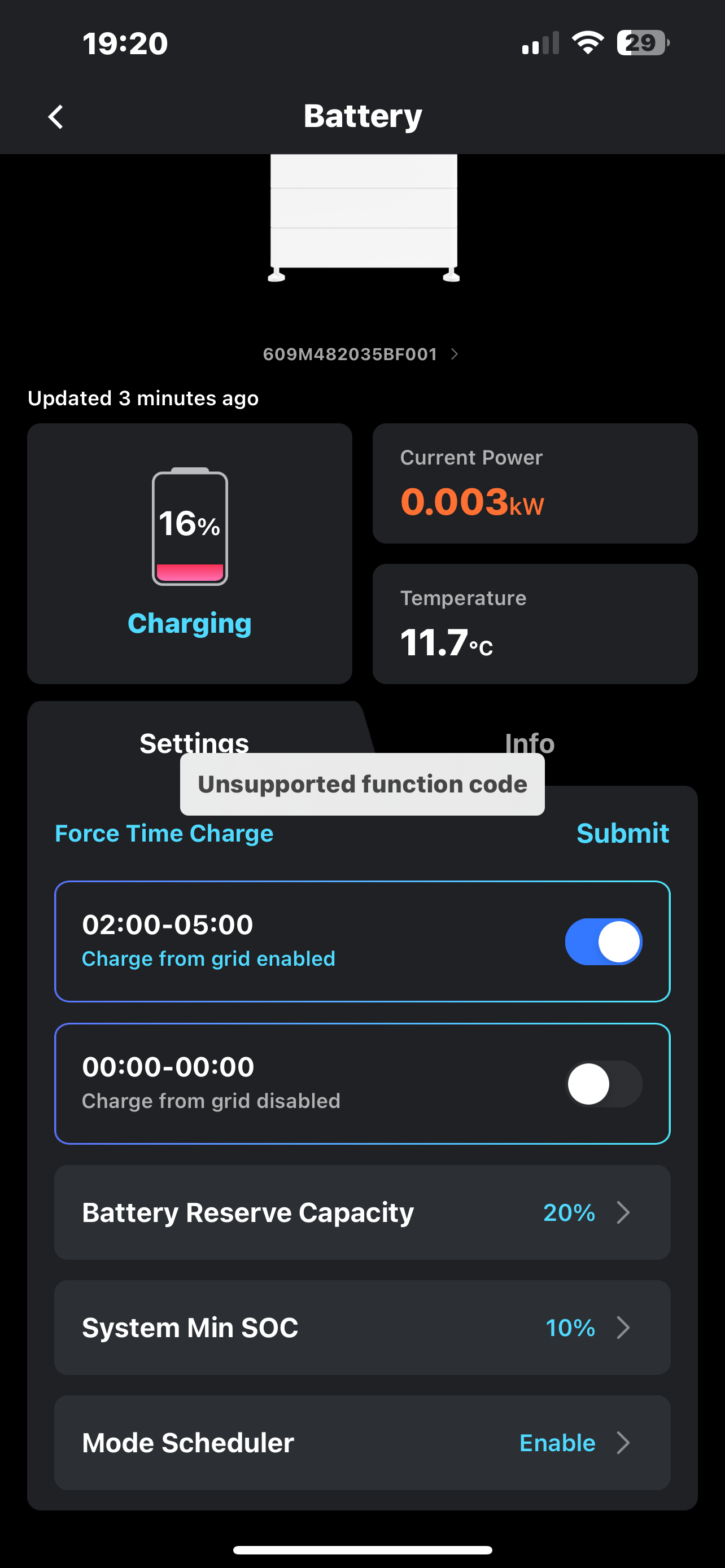Screen dimensions: 725x1568
Task: Switch to the Info tab
Action: point(530,742)
